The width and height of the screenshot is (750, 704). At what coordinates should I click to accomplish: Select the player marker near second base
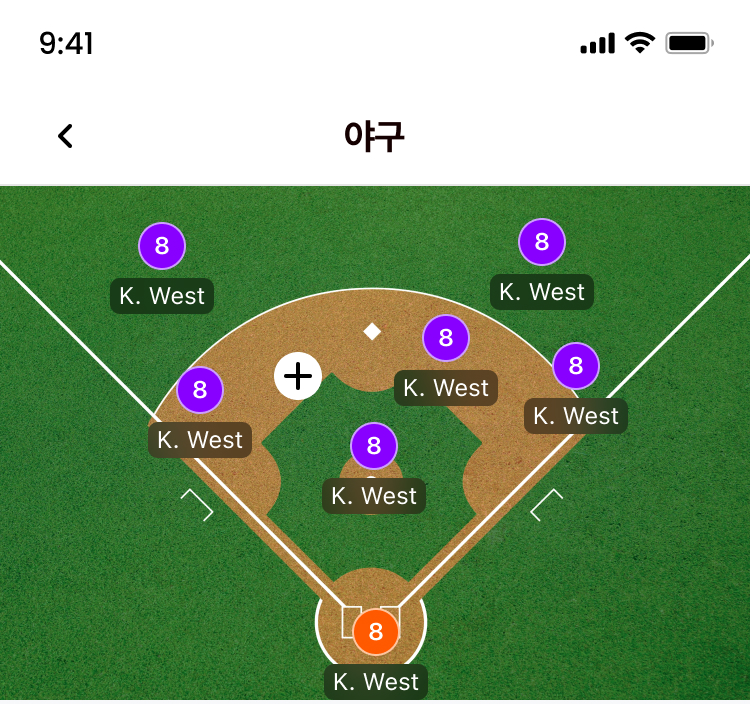point(446,338)
